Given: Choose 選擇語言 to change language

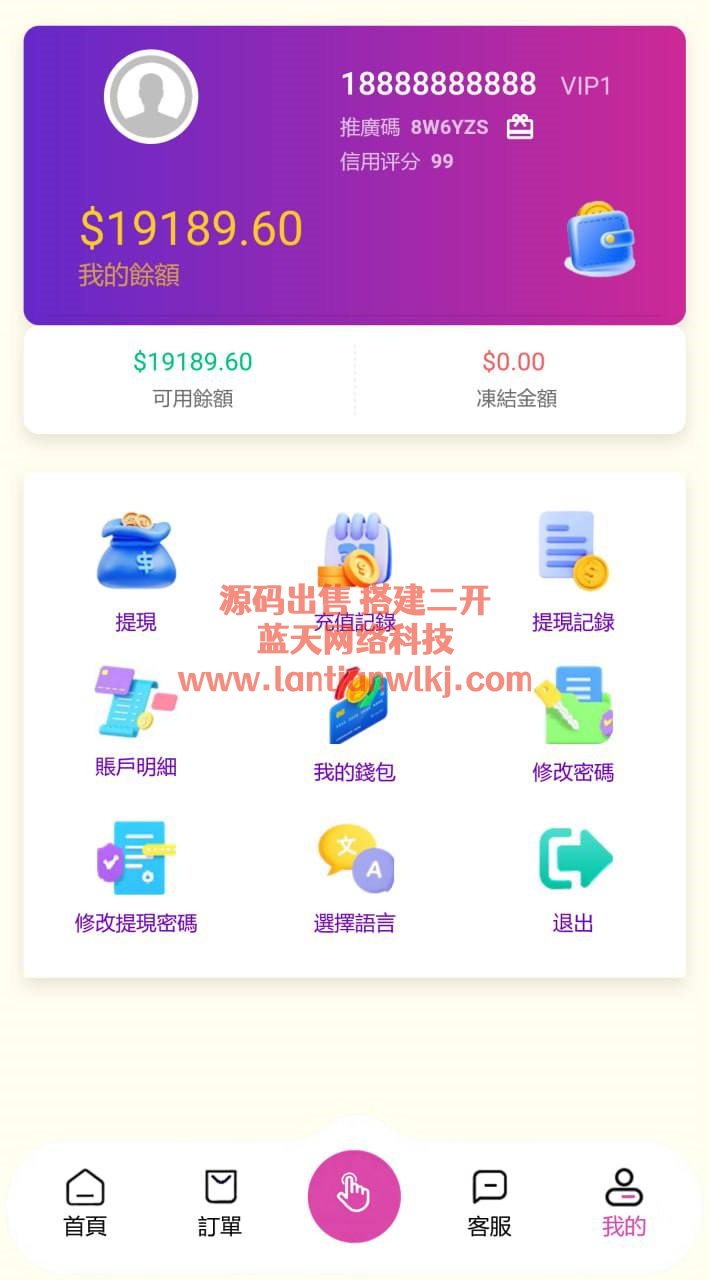Looking at the screenshot, I should tap(355, 875).
